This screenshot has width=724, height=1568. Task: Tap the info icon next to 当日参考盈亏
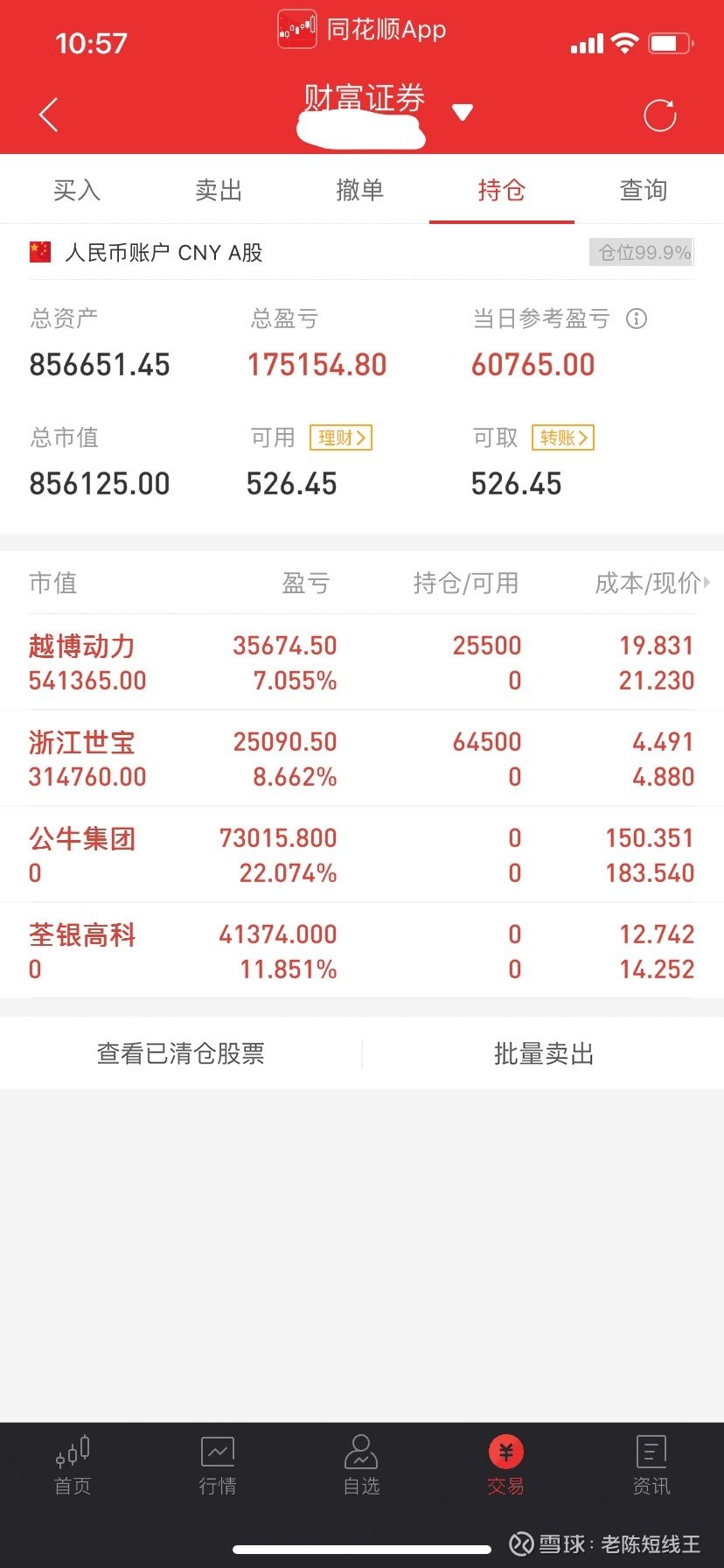point(637,319)
